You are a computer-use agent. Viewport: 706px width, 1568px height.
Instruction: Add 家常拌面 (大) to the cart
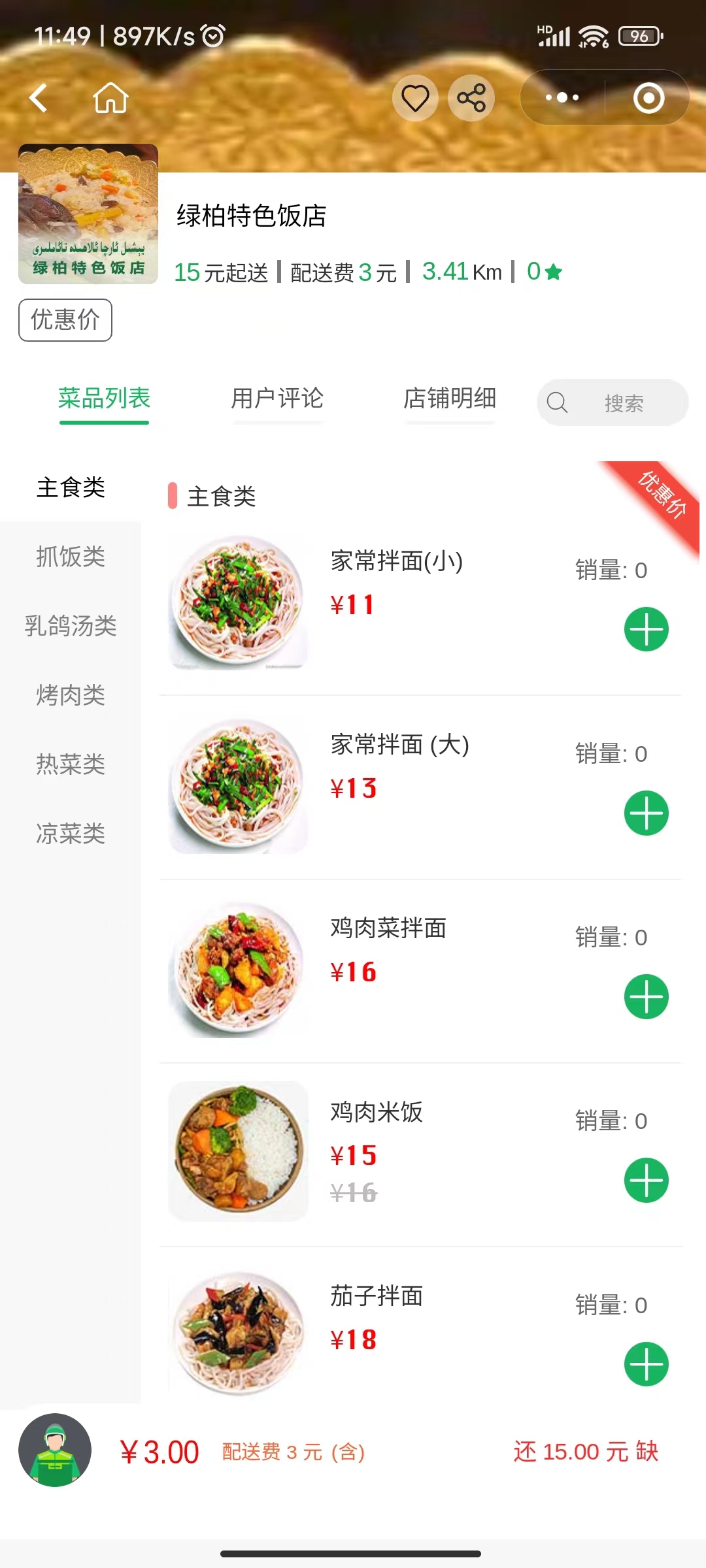[647, 813]
